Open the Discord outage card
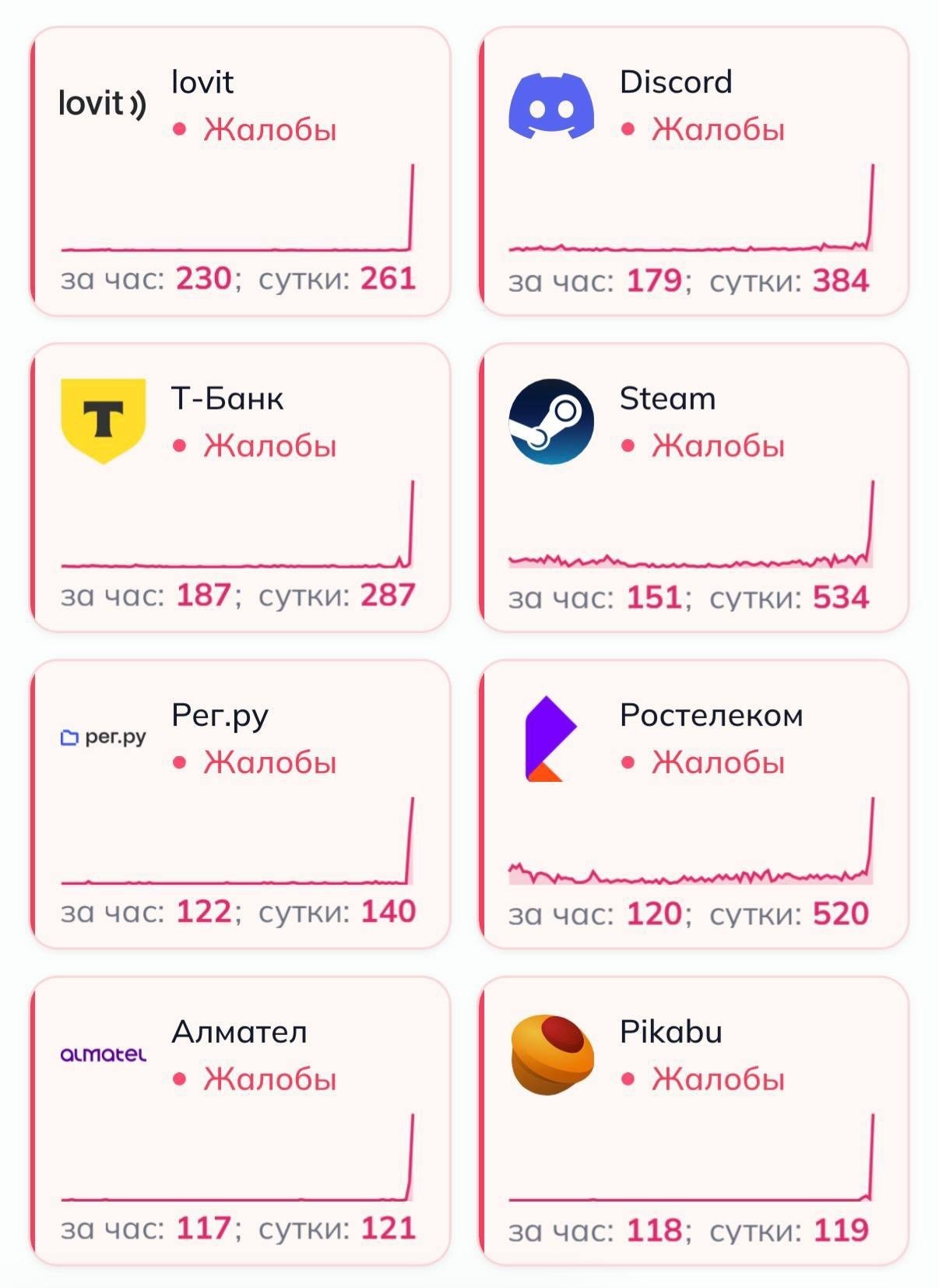This screenshot has height=1288, width=939. [693, 171]
